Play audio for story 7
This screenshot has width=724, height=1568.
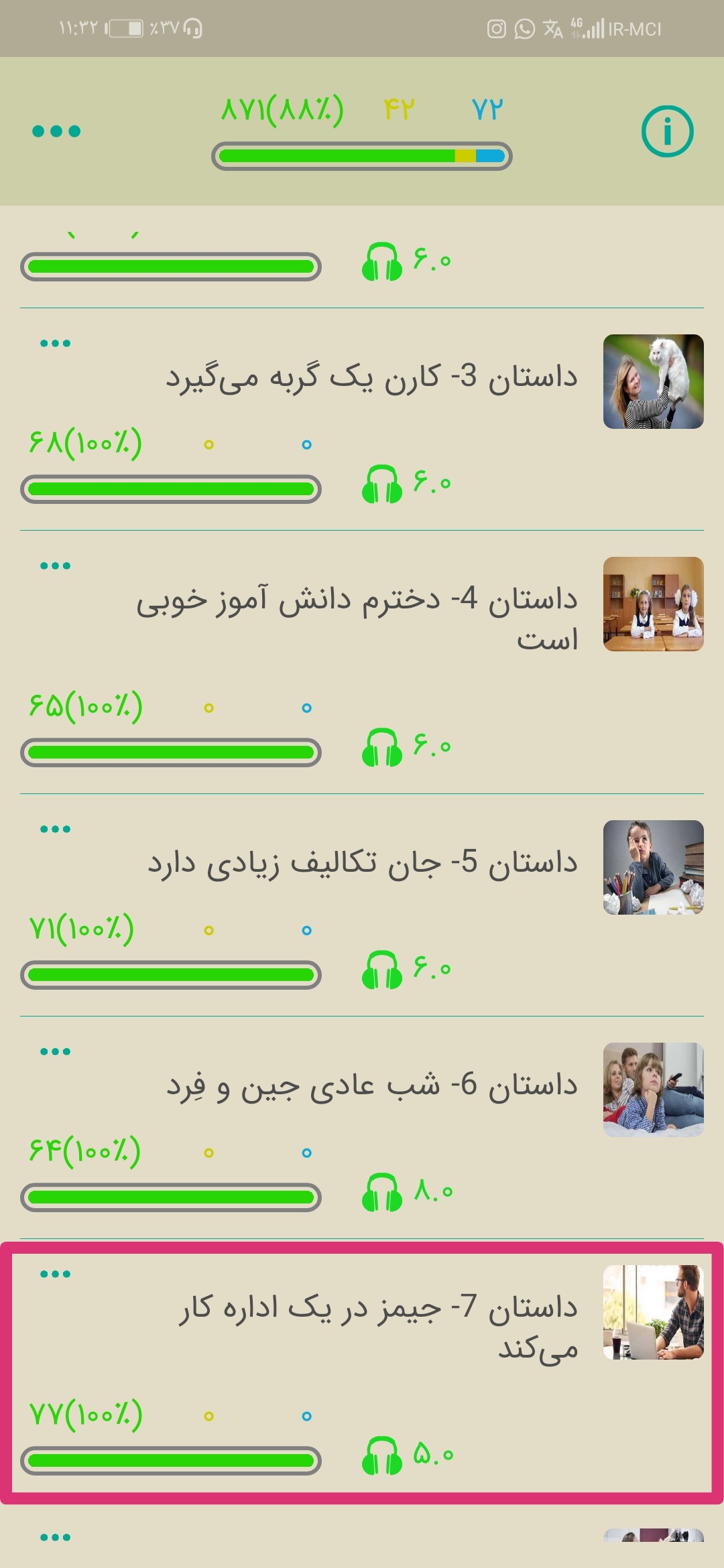(382, 1455)
